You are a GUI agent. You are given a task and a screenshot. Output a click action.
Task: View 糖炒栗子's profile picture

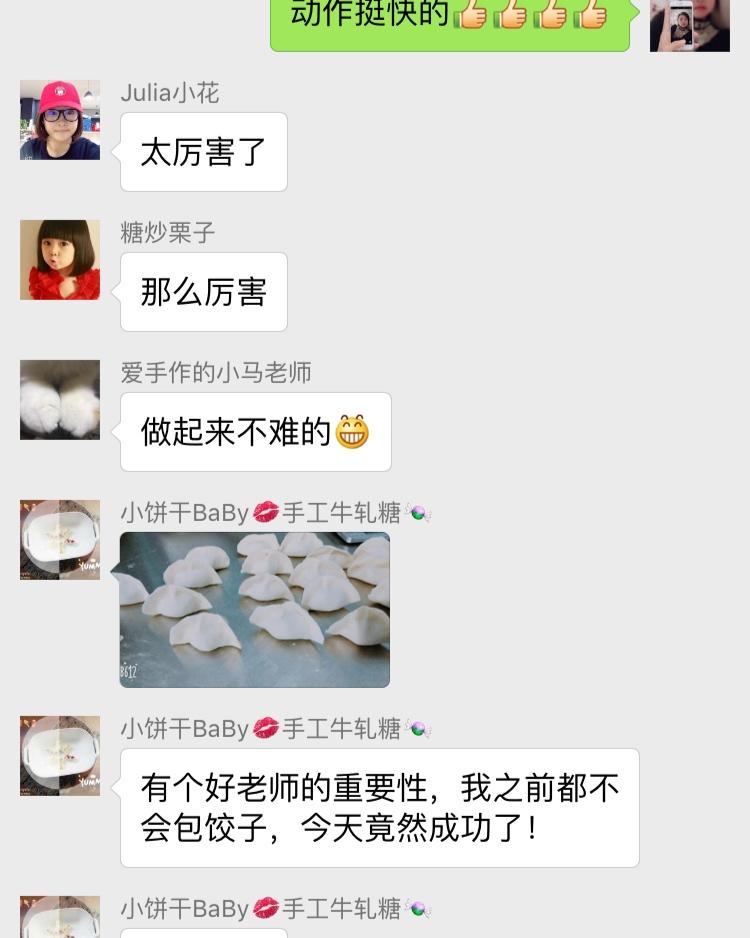[60, 260]
